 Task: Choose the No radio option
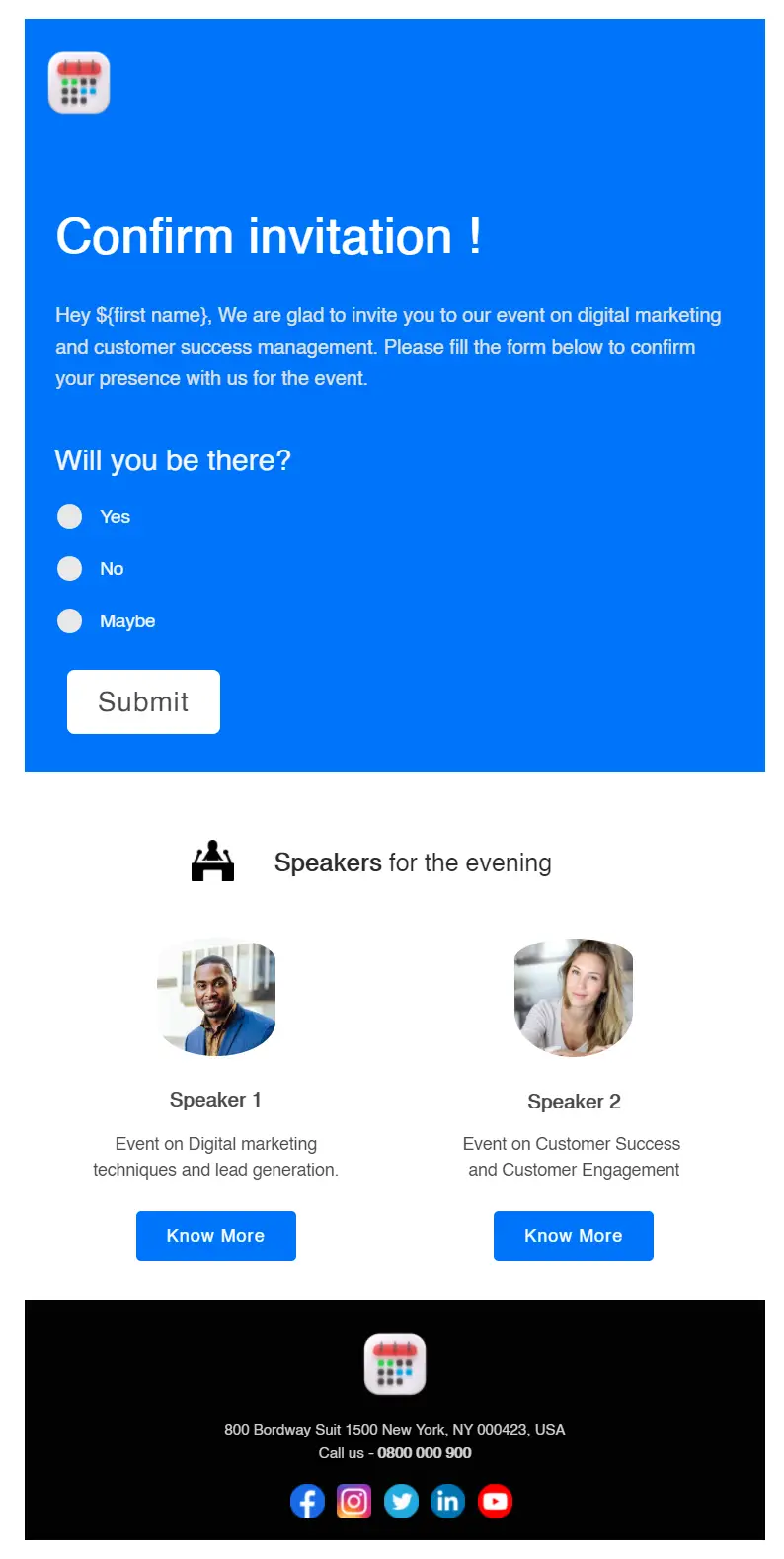click(70, 569)
